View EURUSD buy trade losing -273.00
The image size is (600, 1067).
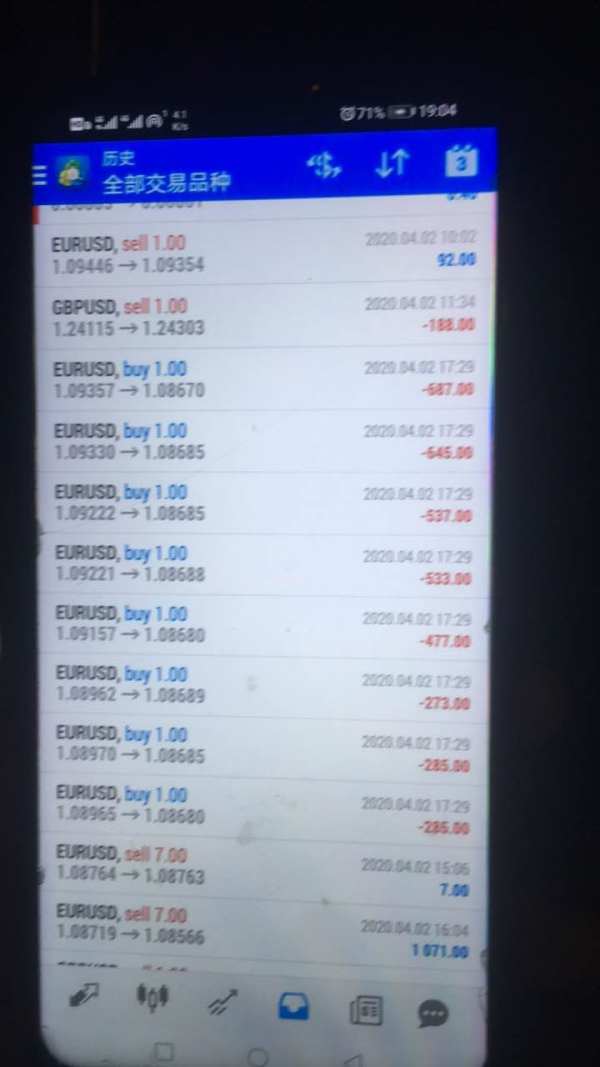point(263,687)
